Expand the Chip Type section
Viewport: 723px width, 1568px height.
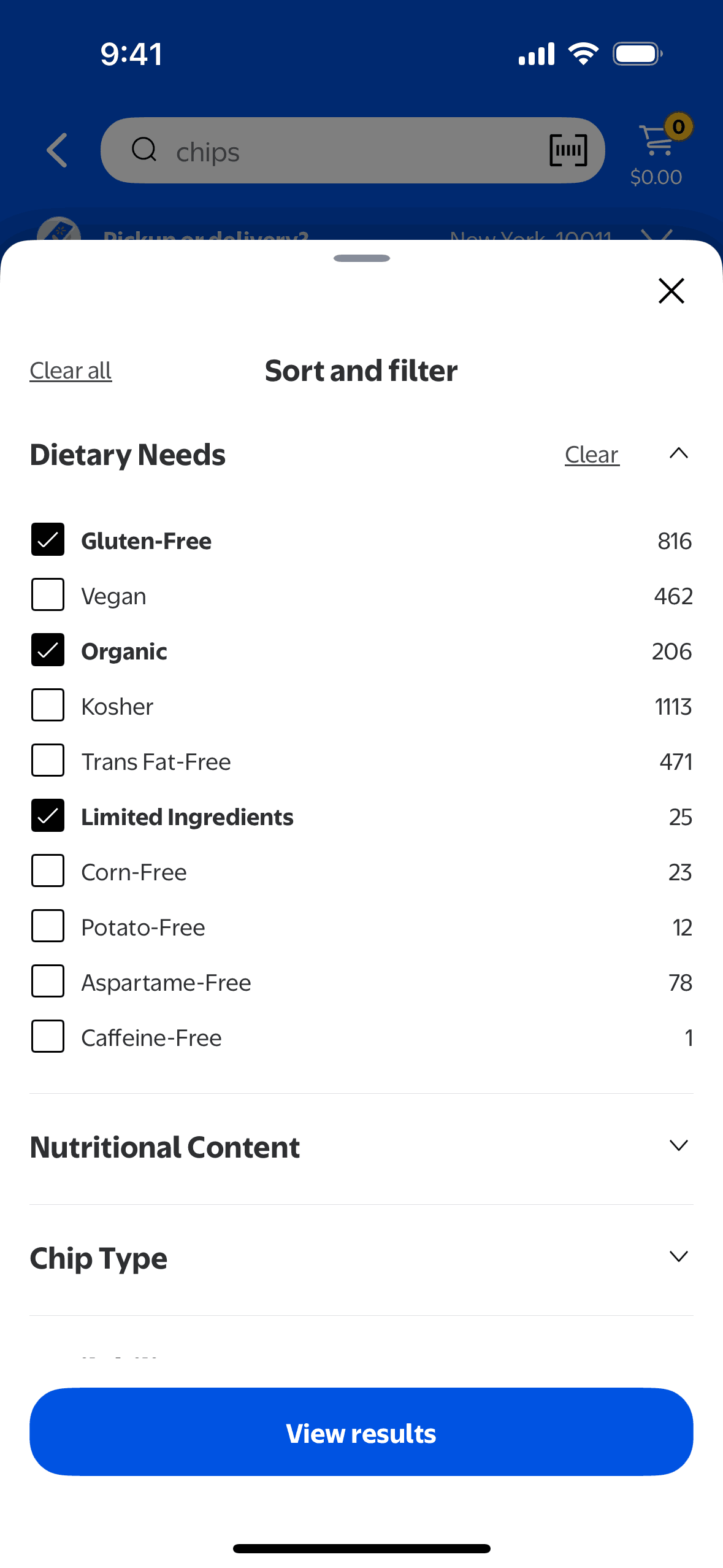click(678, 1257)
